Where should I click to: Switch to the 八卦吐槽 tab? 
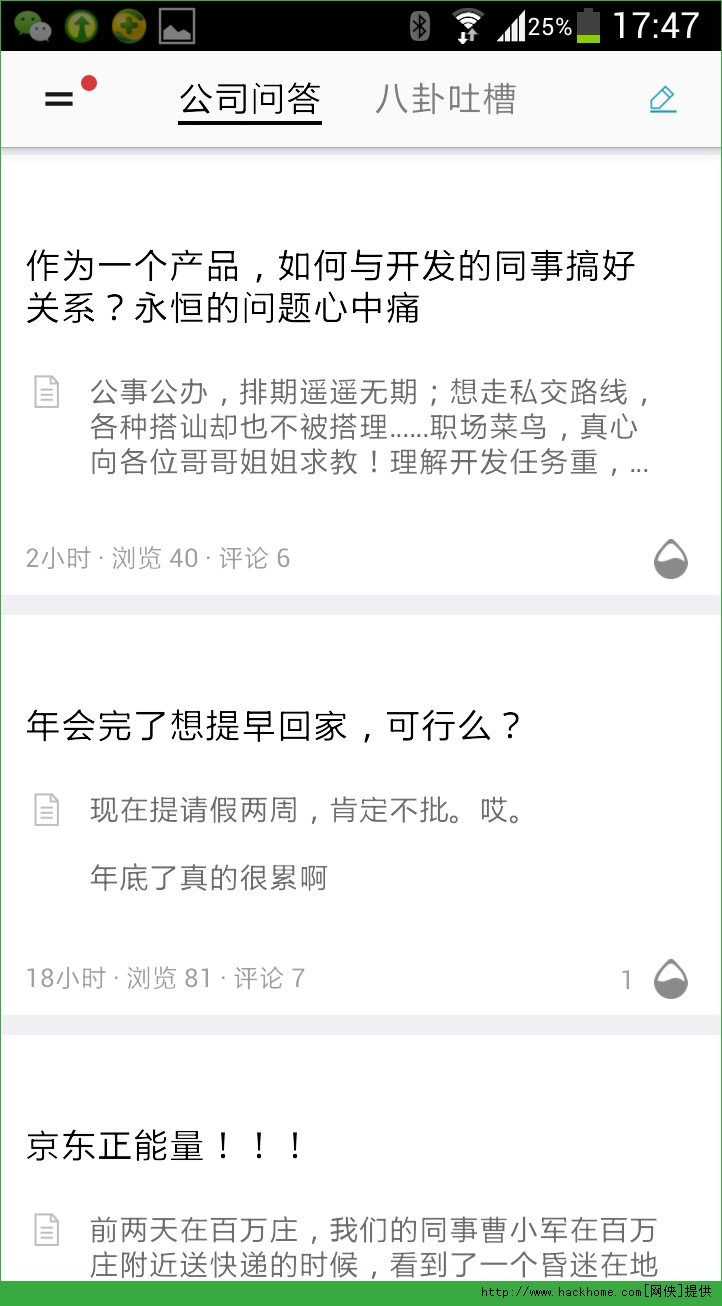[x=445, y=100]
